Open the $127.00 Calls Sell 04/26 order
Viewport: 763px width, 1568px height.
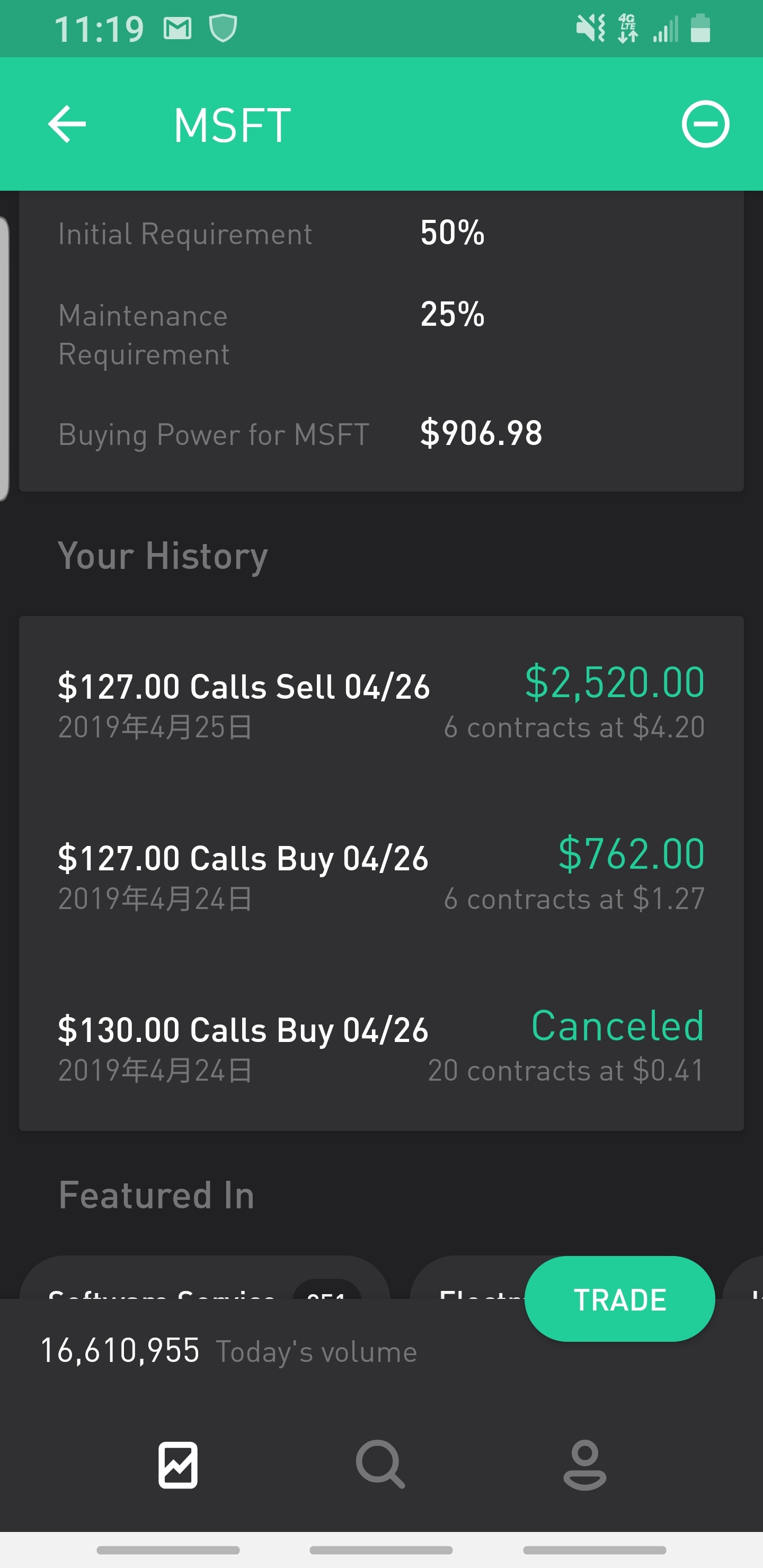click(381, 702)
